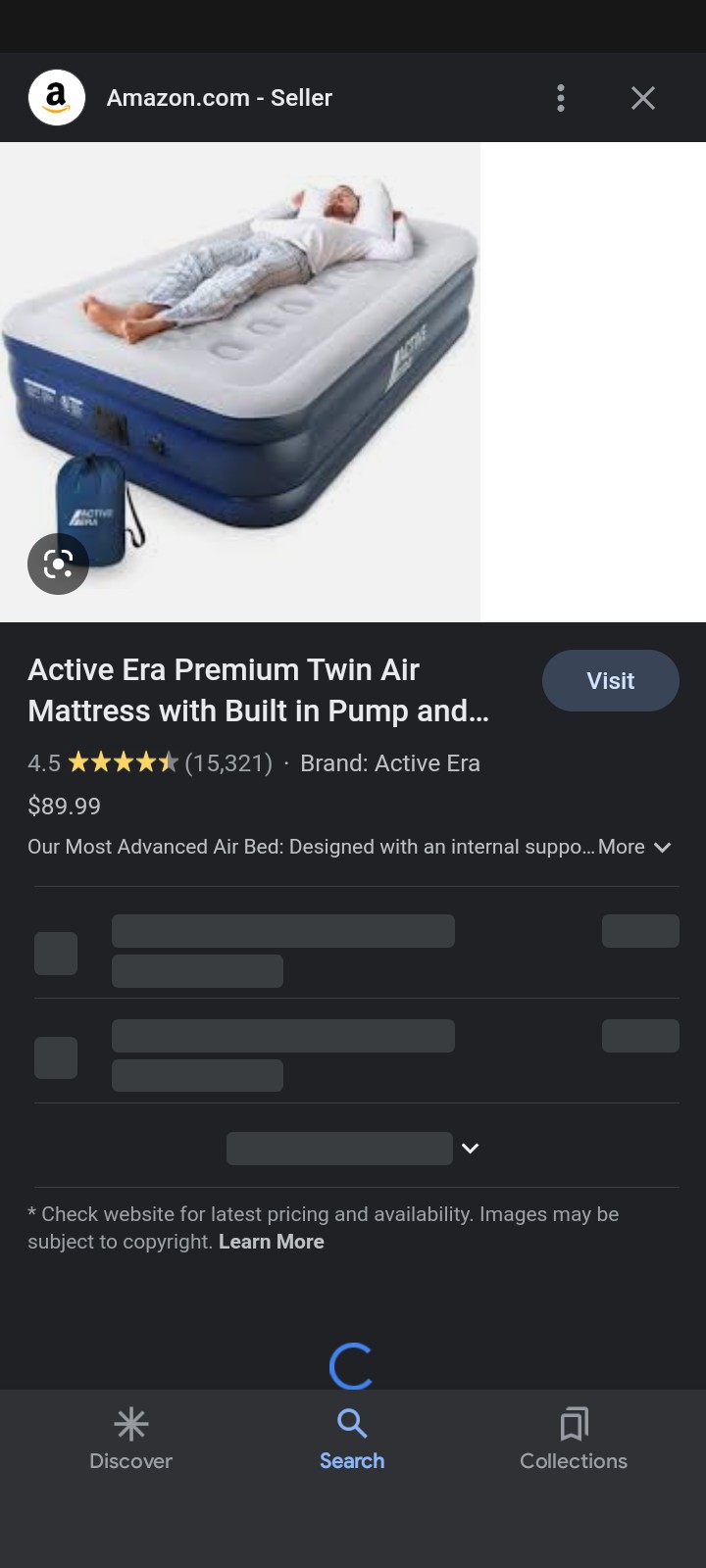This screenshot has width=706, height=1568.
Task: Expand the description with More
Action: coord(634,847)
